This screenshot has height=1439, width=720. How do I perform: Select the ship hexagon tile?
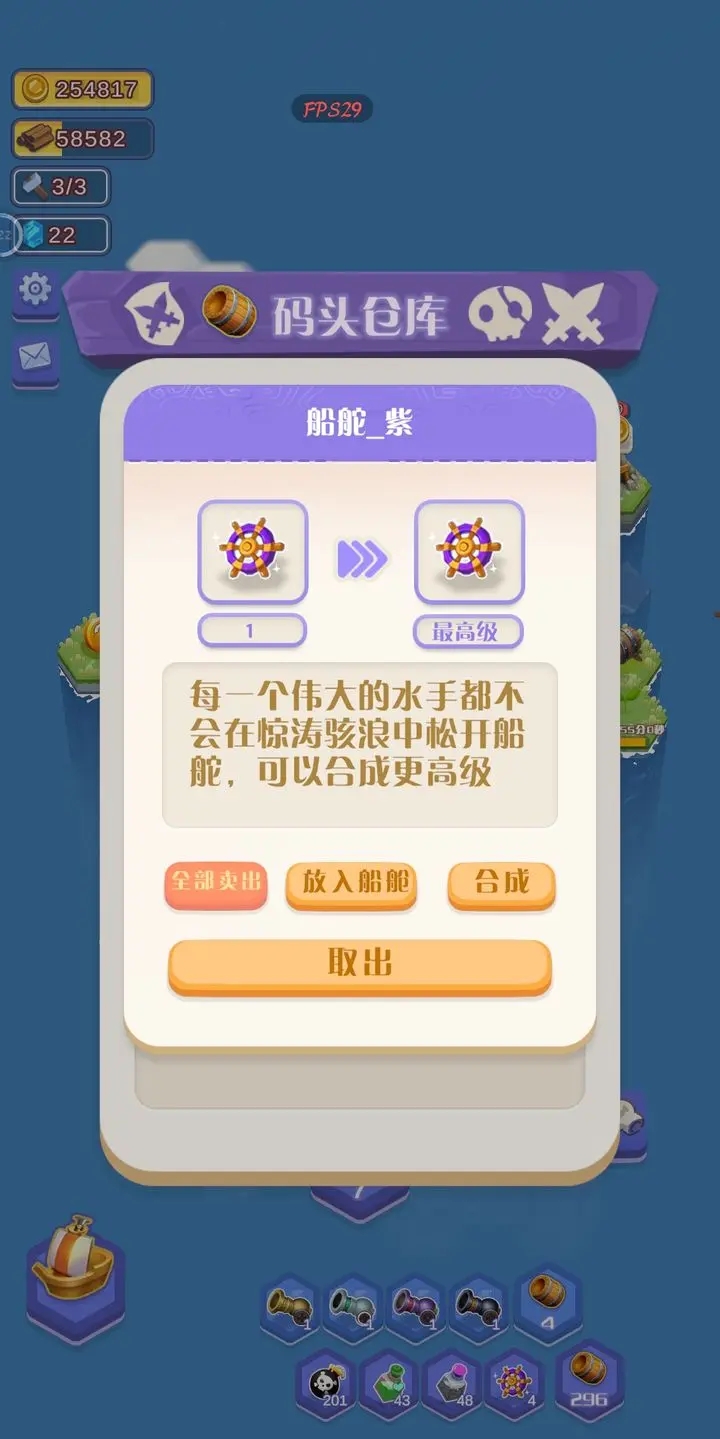tap(75, 1277)
